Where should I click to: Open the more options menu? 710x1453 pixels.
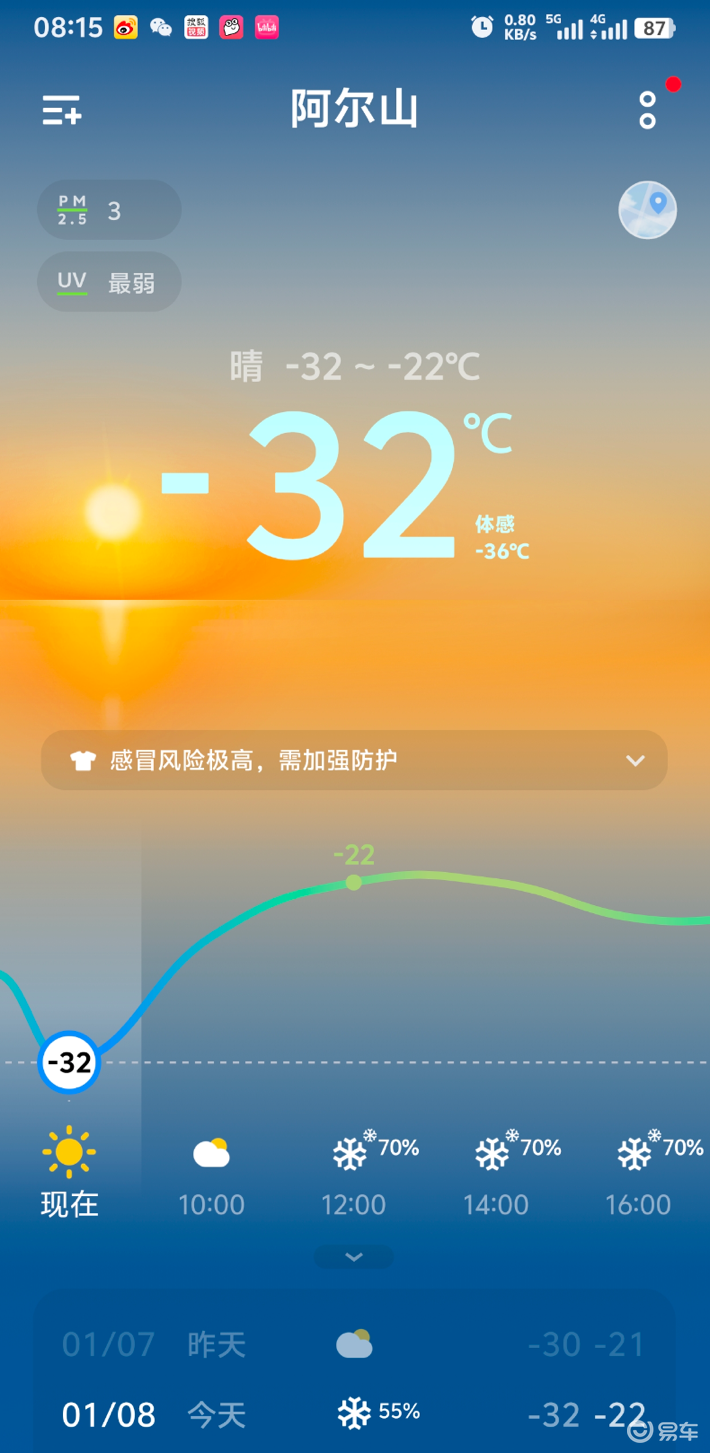click(x=648, y=110)
